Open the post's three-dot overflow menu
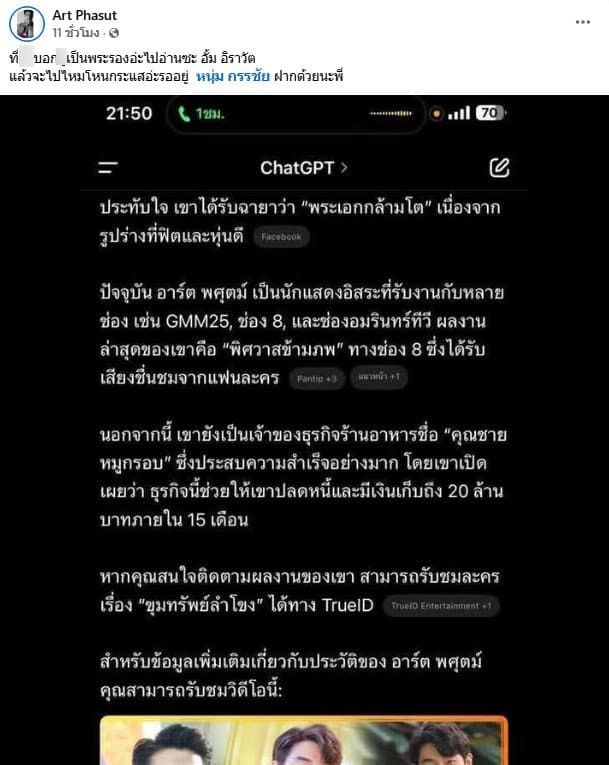This screenshot has width=609, height=765. [583, 22]
